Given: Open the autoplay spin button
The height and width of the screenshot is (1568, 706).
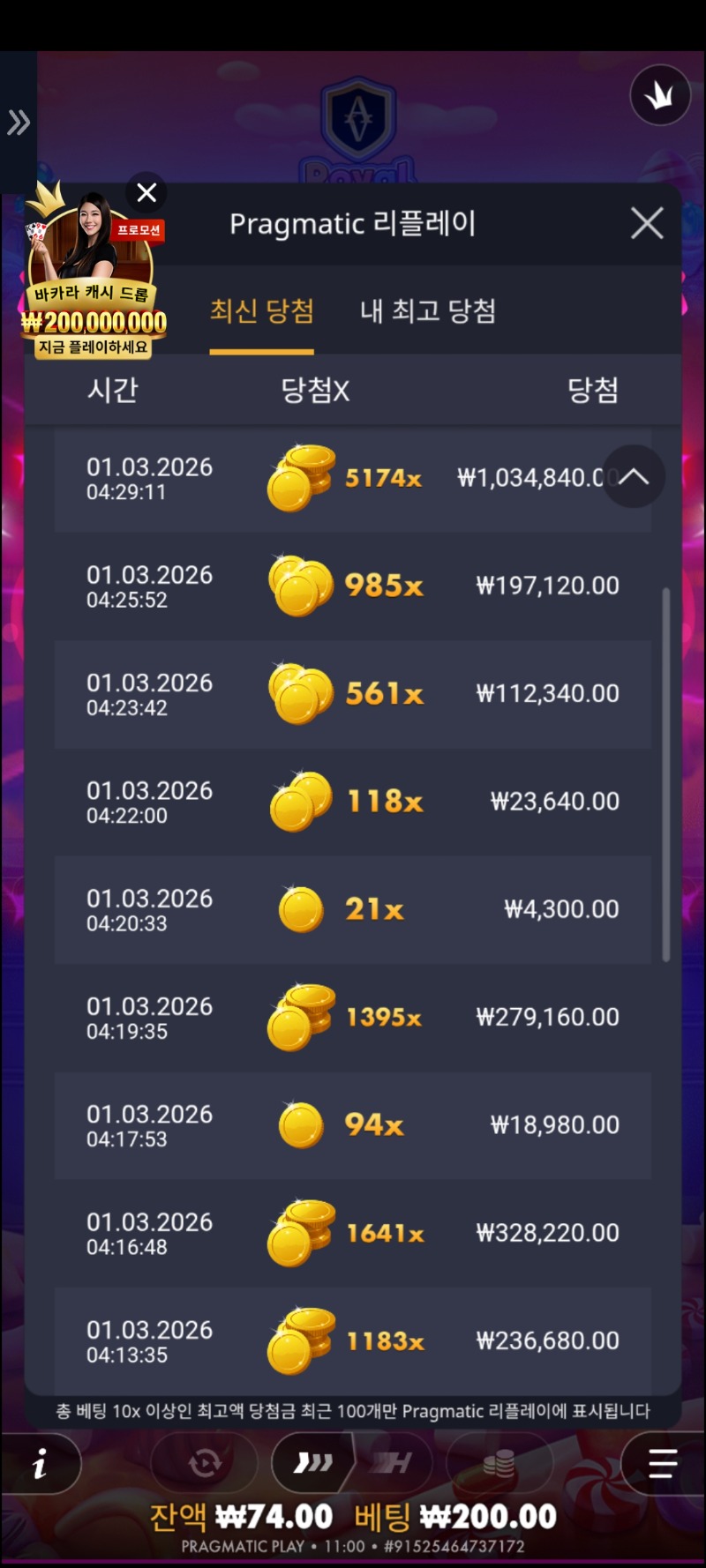Looking at the screenshot, I should 205,1464.
